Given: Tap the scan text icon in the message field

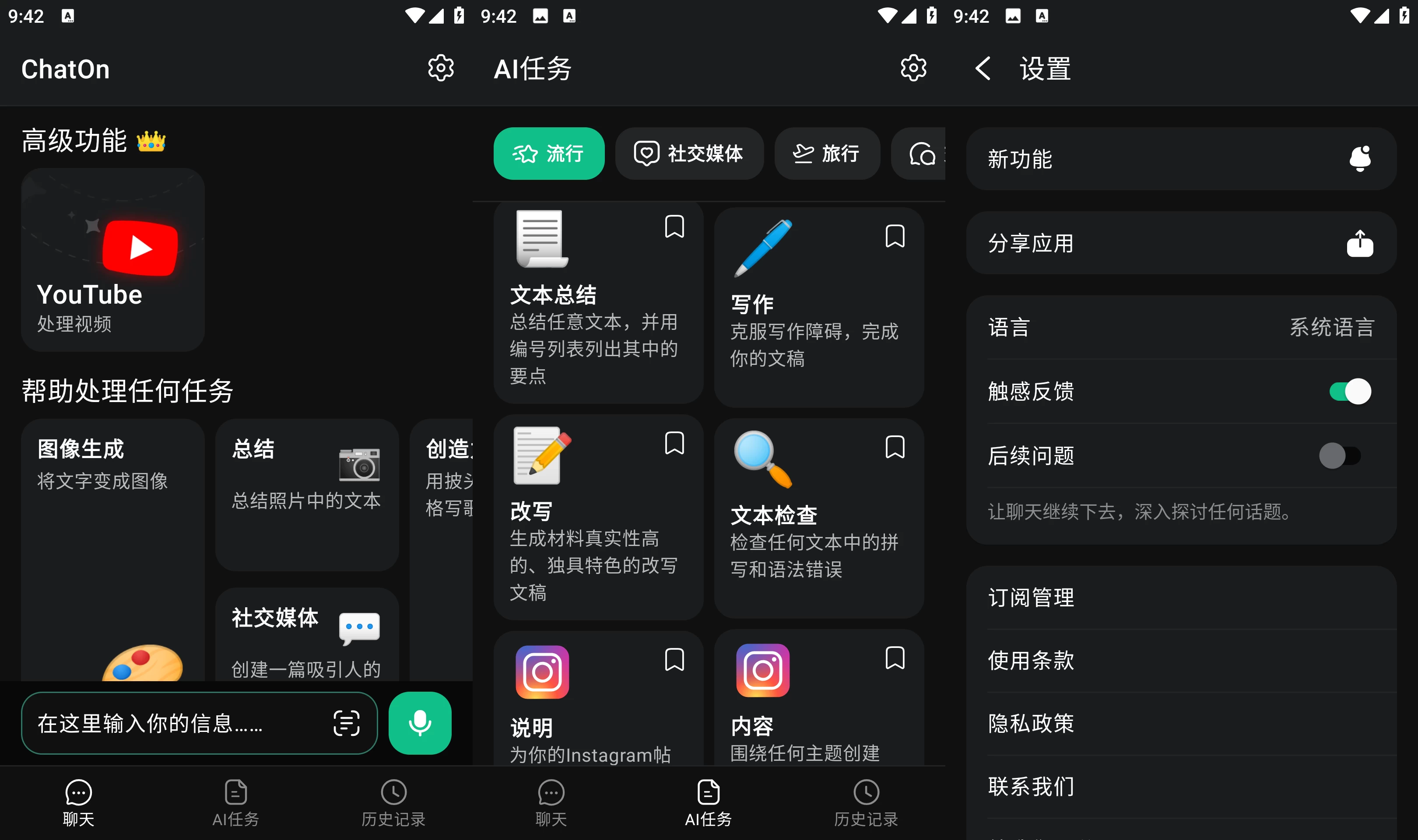Looking at the screenshot, I should click(x=346, y=723).
